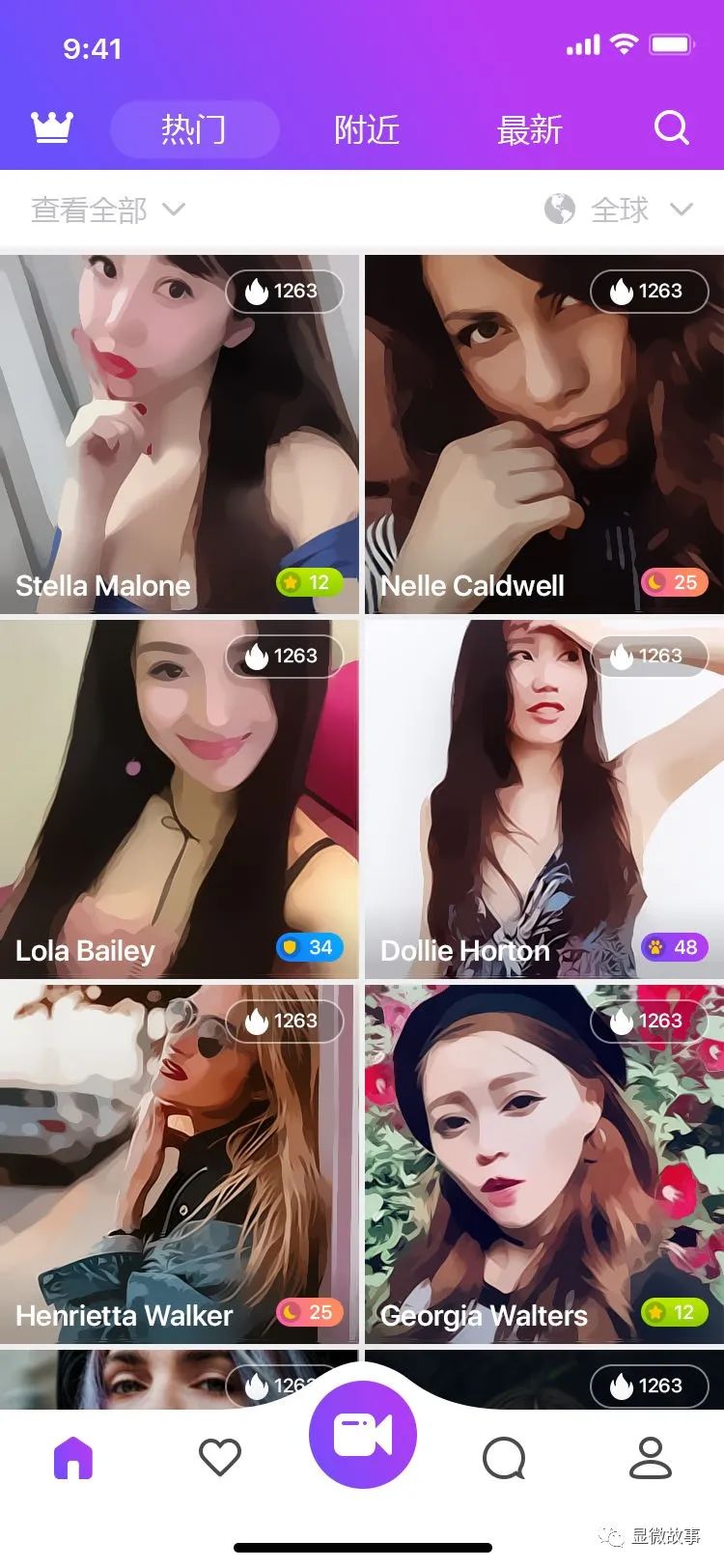724x1568 pixels.
Task: Open Henrietta Walker's profile card
Action: (x=179, y=1163)
